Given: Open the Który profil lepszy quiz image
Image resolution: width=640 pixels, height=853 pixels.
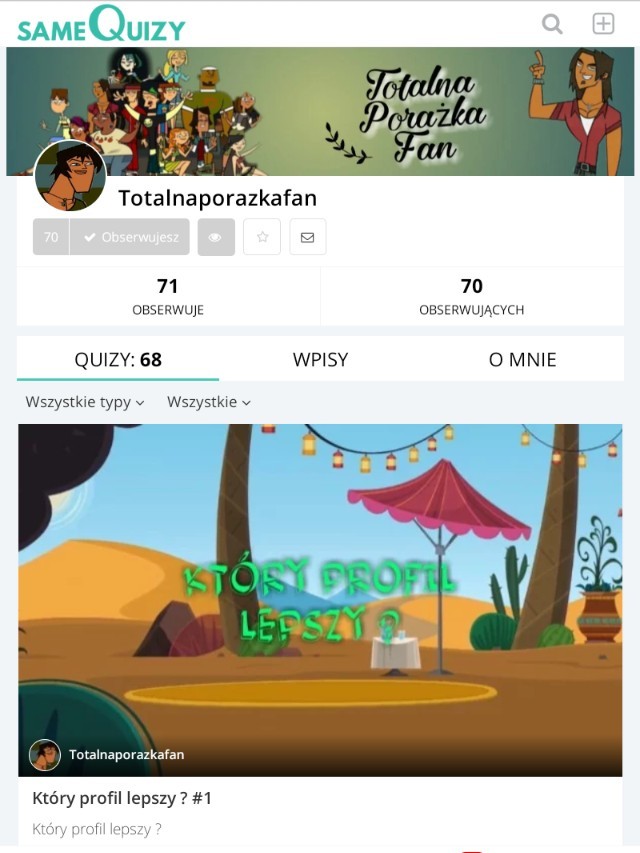Looking at the screenshot, I should (320, 580).
